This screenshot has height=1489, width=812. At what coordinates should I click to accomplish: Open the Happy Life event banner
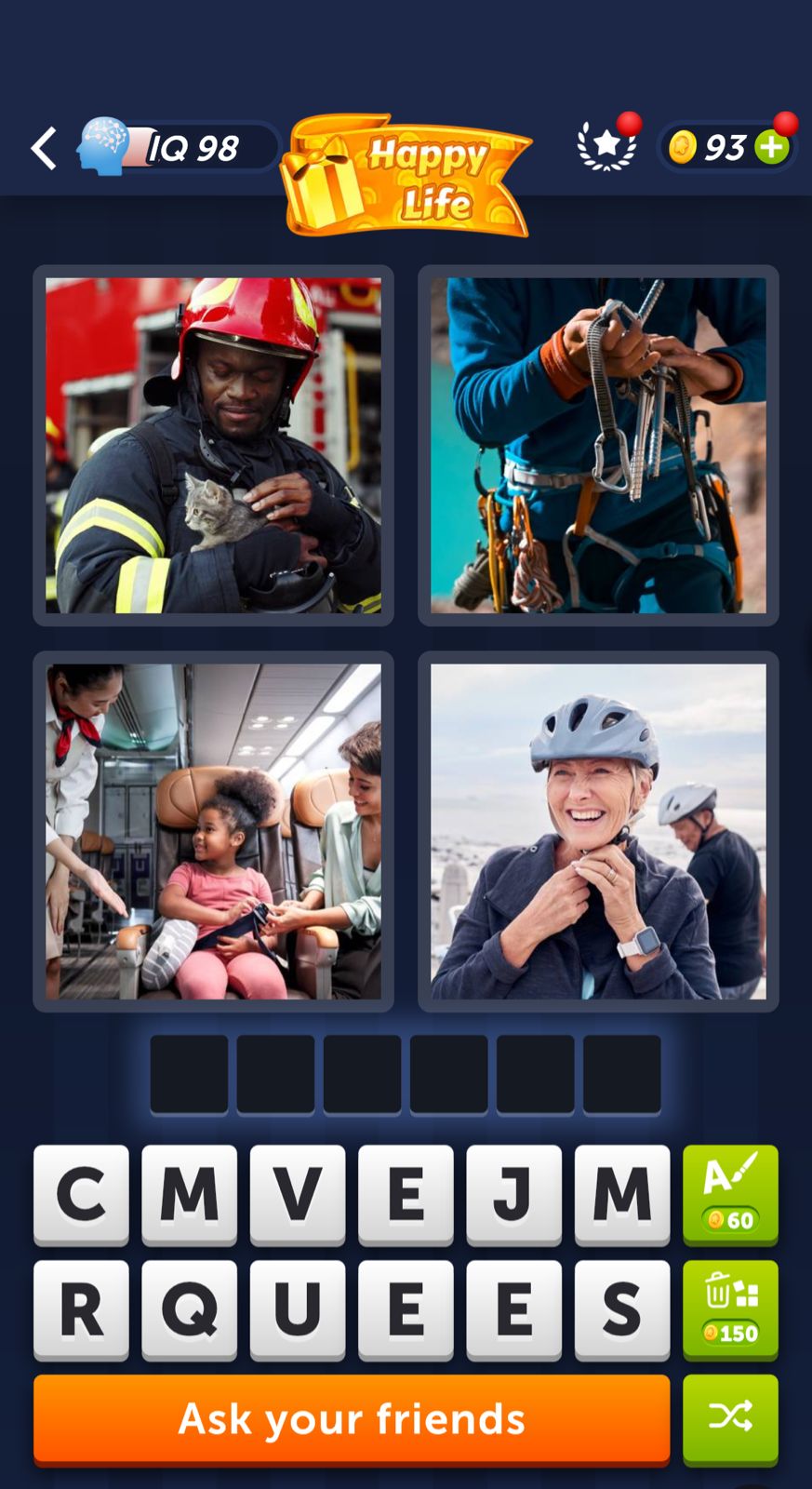point(406,175)
